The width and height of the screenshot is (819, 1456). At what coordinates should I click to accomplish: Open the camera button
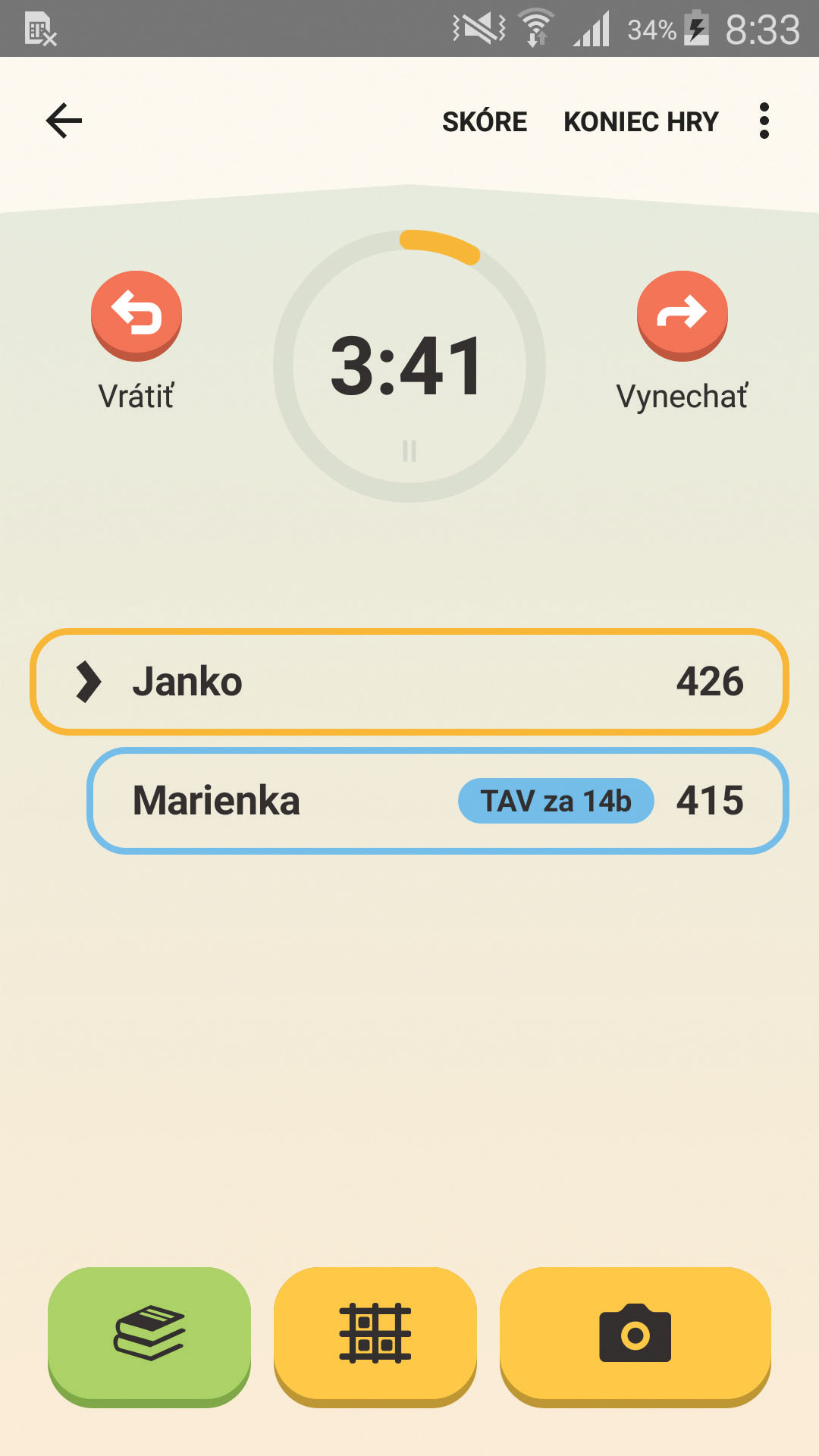635,1335
